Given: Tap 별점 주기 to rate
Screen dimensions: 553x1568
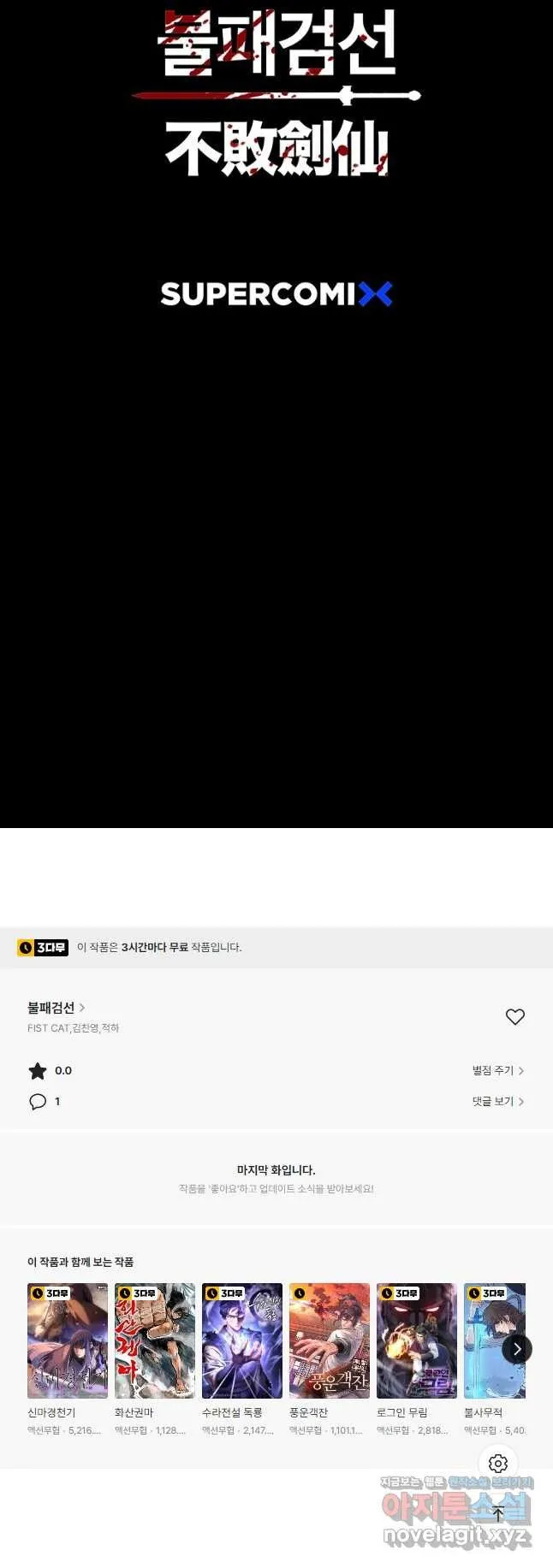Looking at the screenshot, I should tap(497, 1070).
